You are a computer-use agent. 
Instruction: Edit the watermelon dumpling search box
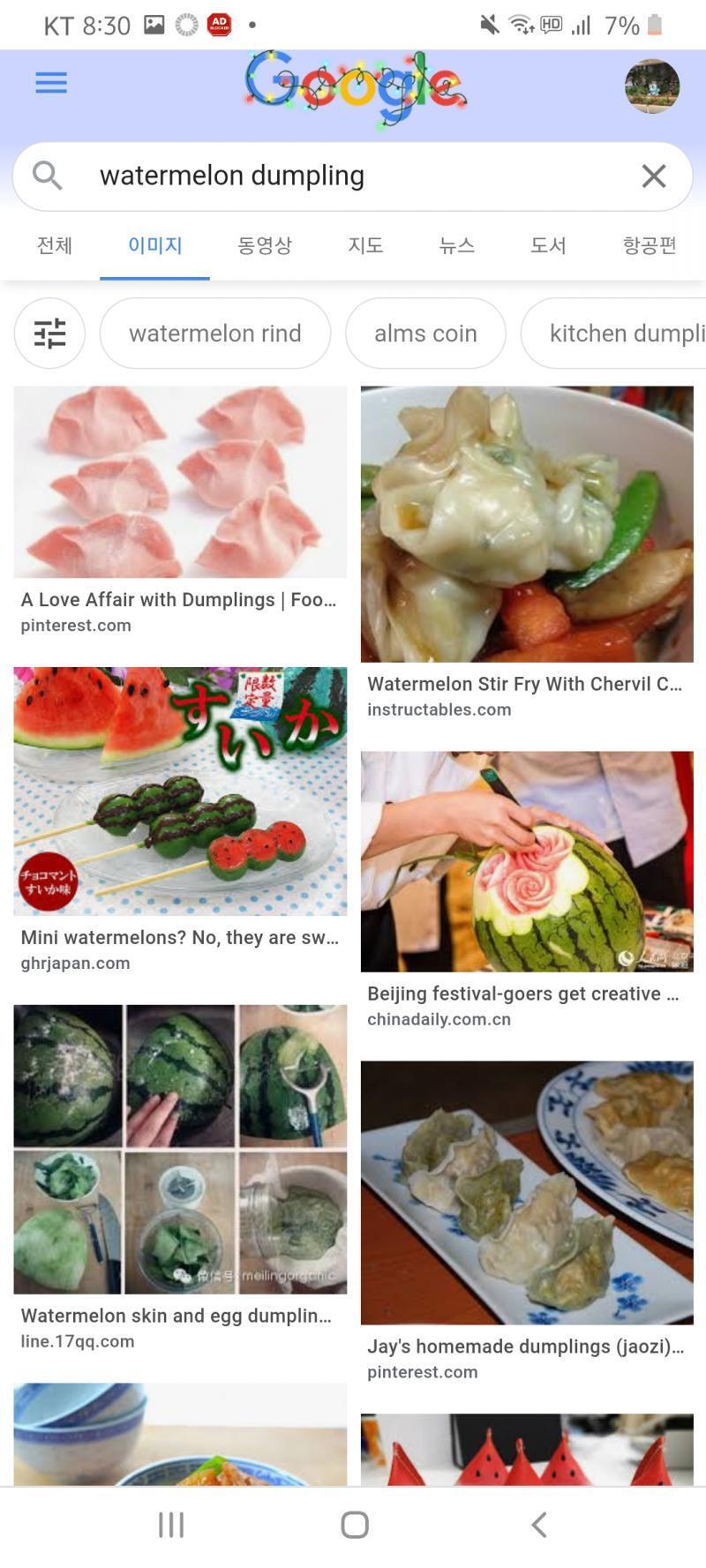pyautogui.click(x=352, y=176)
